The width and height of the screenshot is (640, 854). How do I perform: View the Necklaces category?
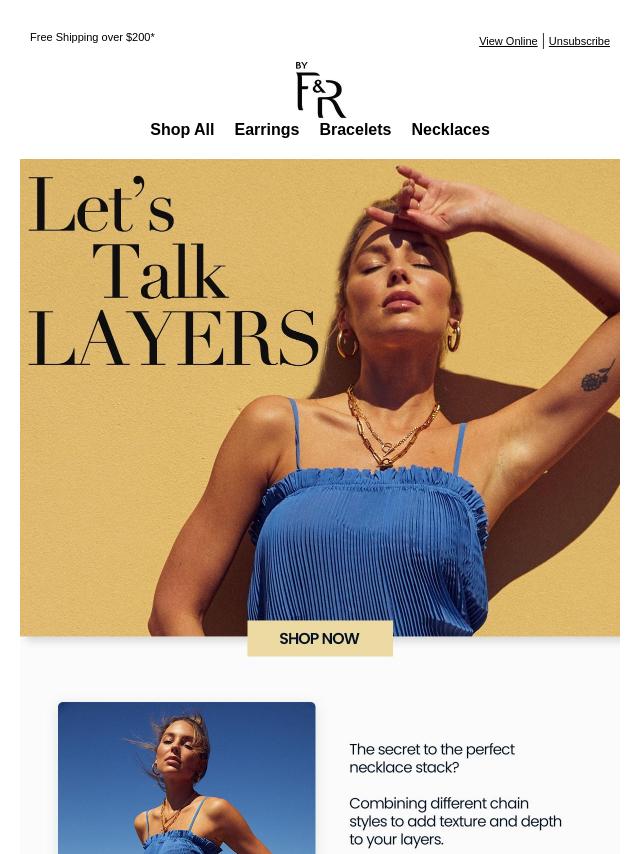click(450, 130)
